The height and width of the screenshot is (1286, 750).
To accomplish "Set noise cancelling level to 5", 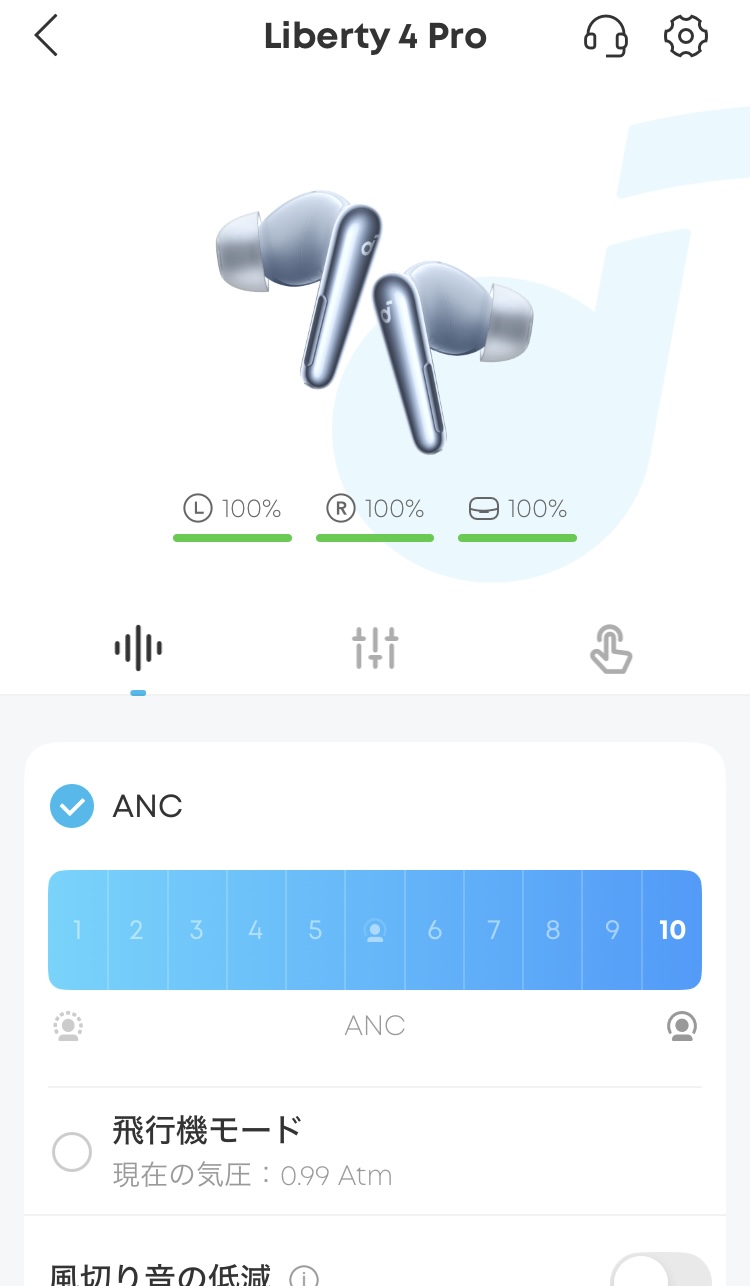I will click(315, 930).
